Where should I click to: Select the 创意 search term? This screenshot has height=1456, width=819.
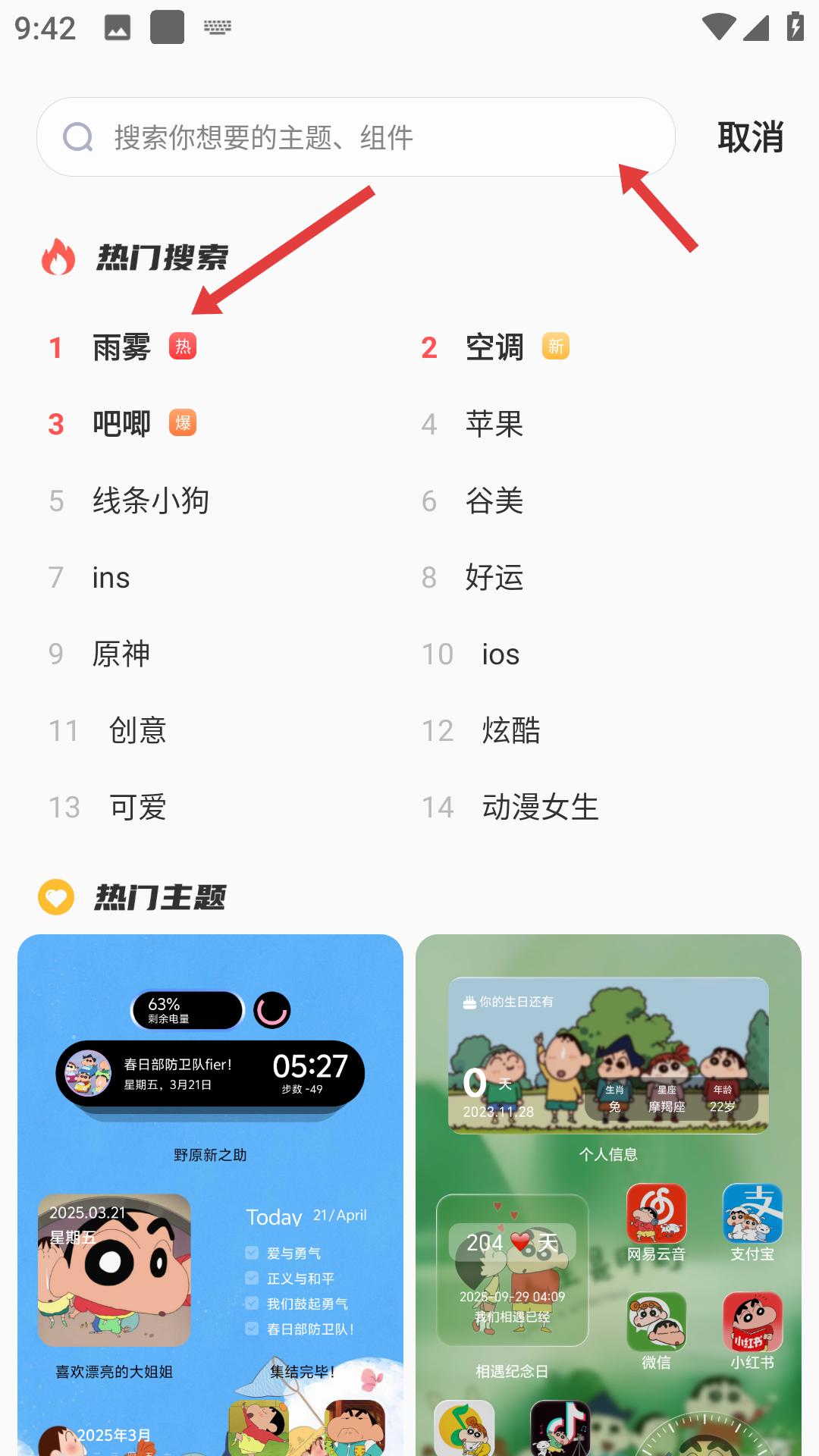click(x=137, y=731)
